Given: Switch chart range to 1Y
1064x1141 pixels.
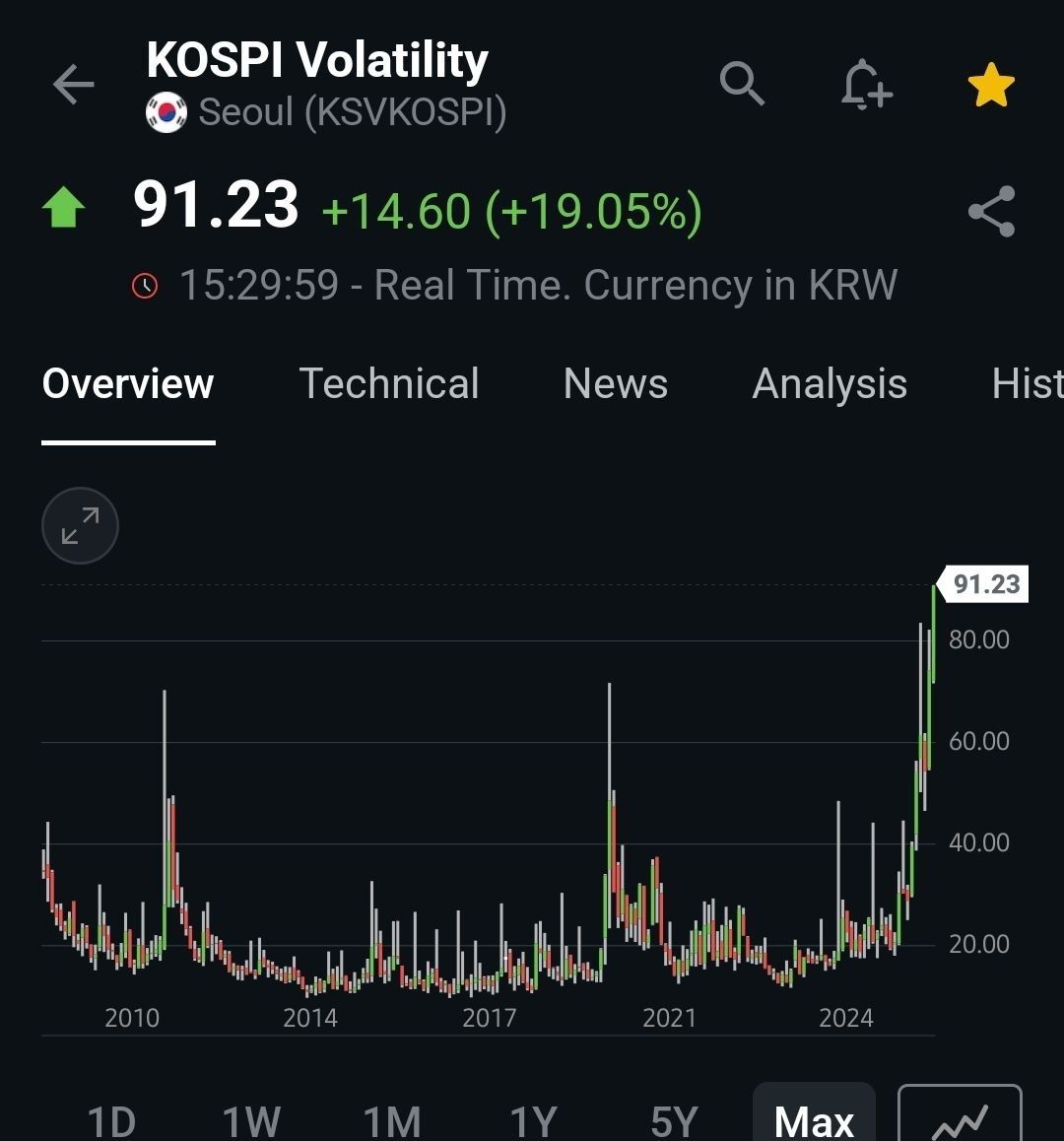Looking at the screenshot, I should coord(533,1120).
